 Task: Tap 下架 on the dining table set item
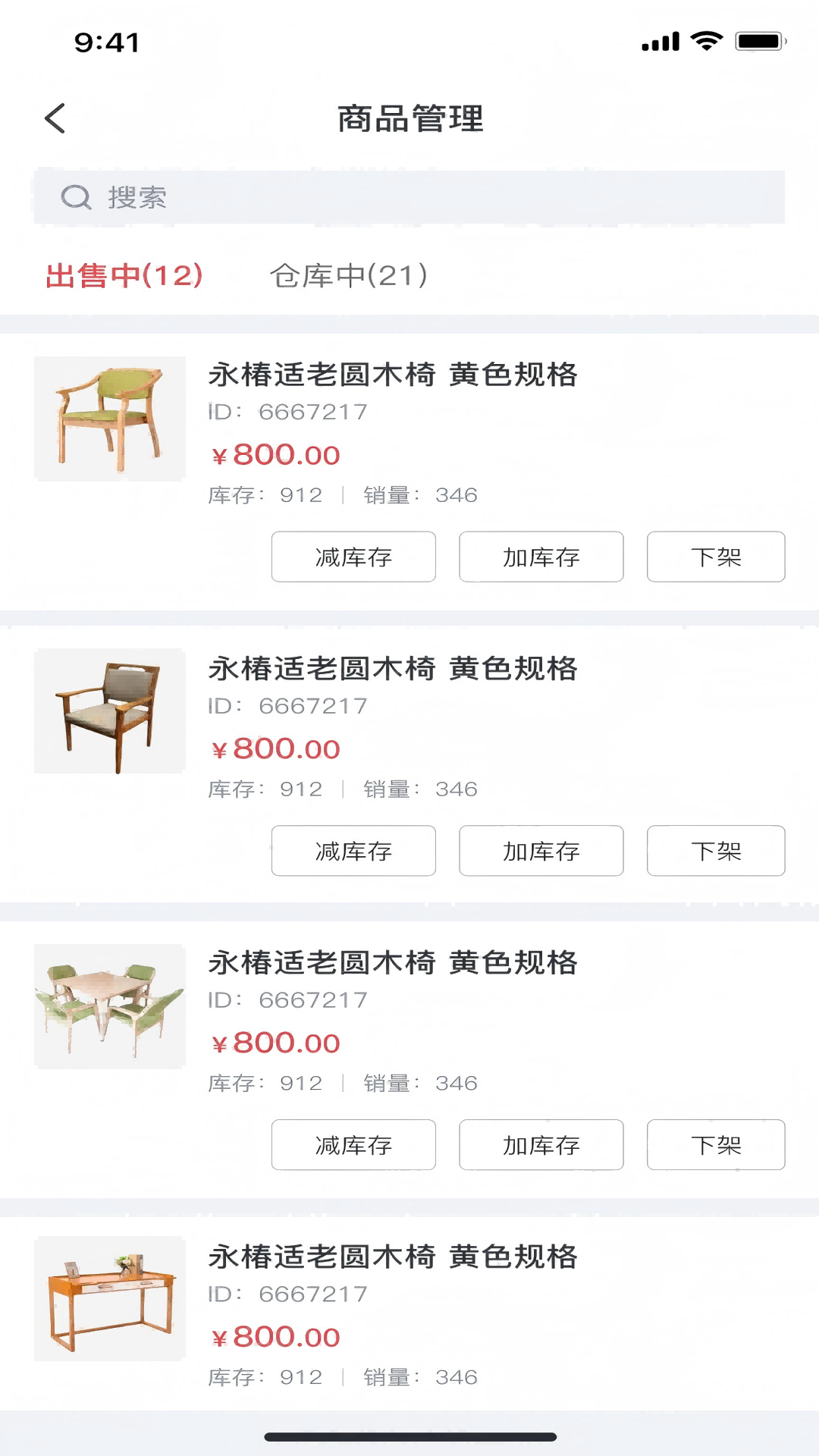(x=715, y=1145)
